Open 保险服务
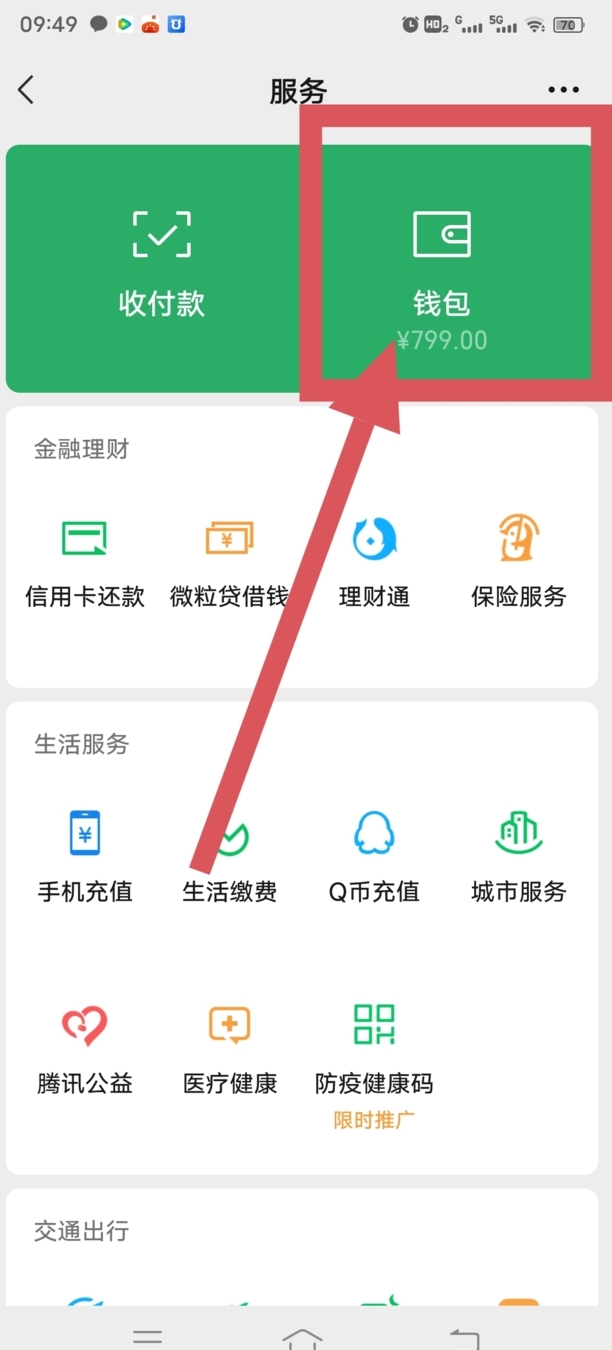Screen dimensions: 612x1350 pyautogui.click(x=519, y=562)
